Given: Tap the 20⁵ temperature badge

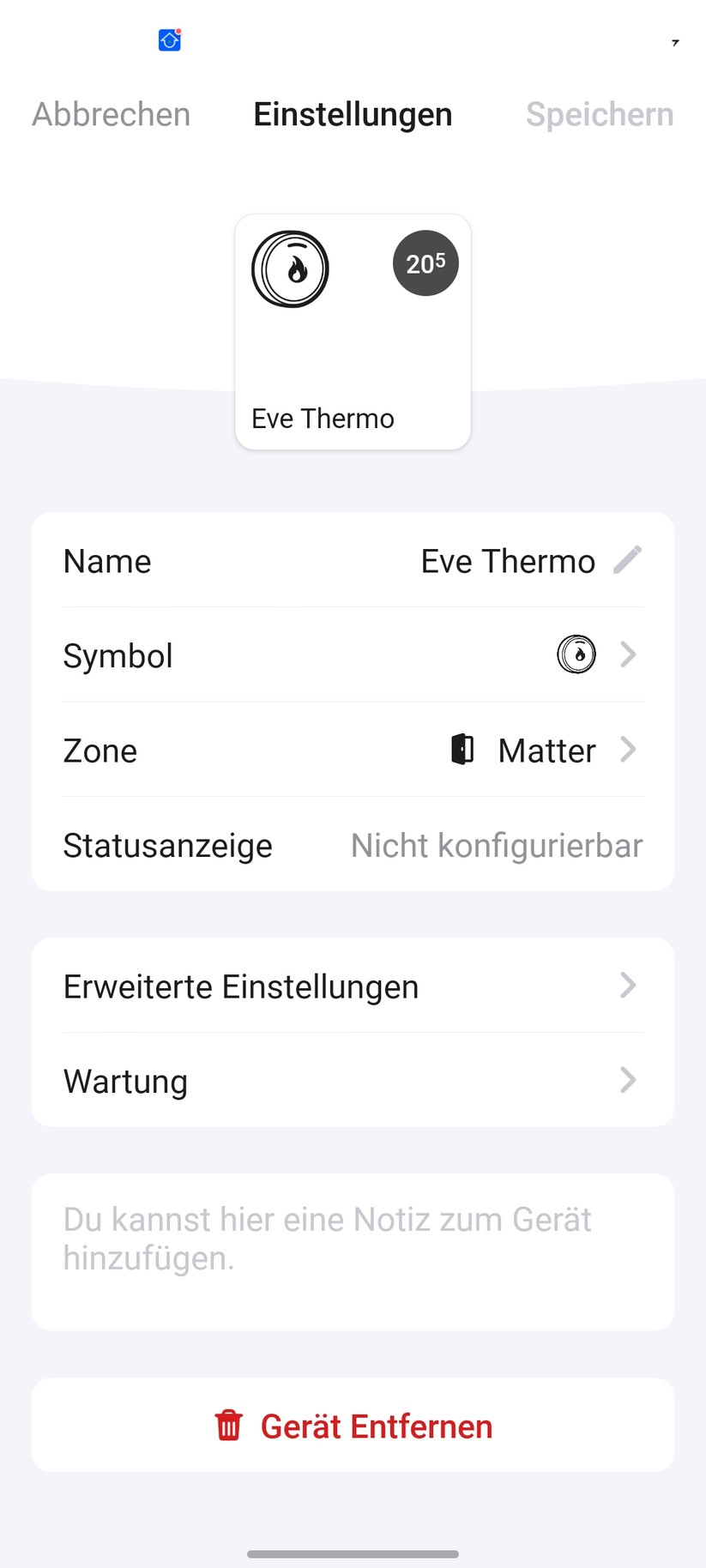Looking at the screenshot, I should [x=425, y=263].
